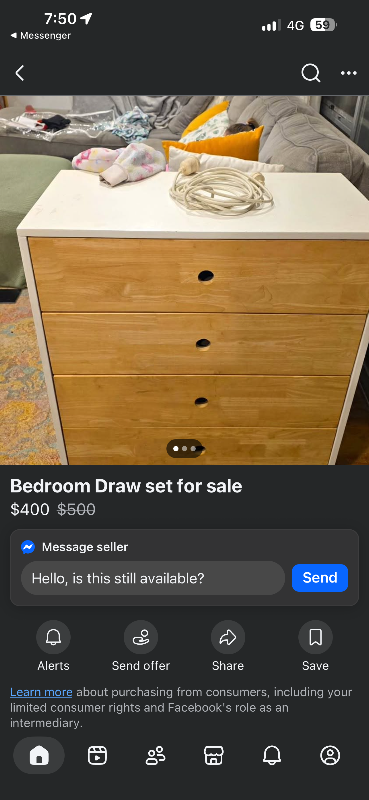Screen dimensions: 369x800
Task: Open the three-dot overflow menu
Action: 349,73
